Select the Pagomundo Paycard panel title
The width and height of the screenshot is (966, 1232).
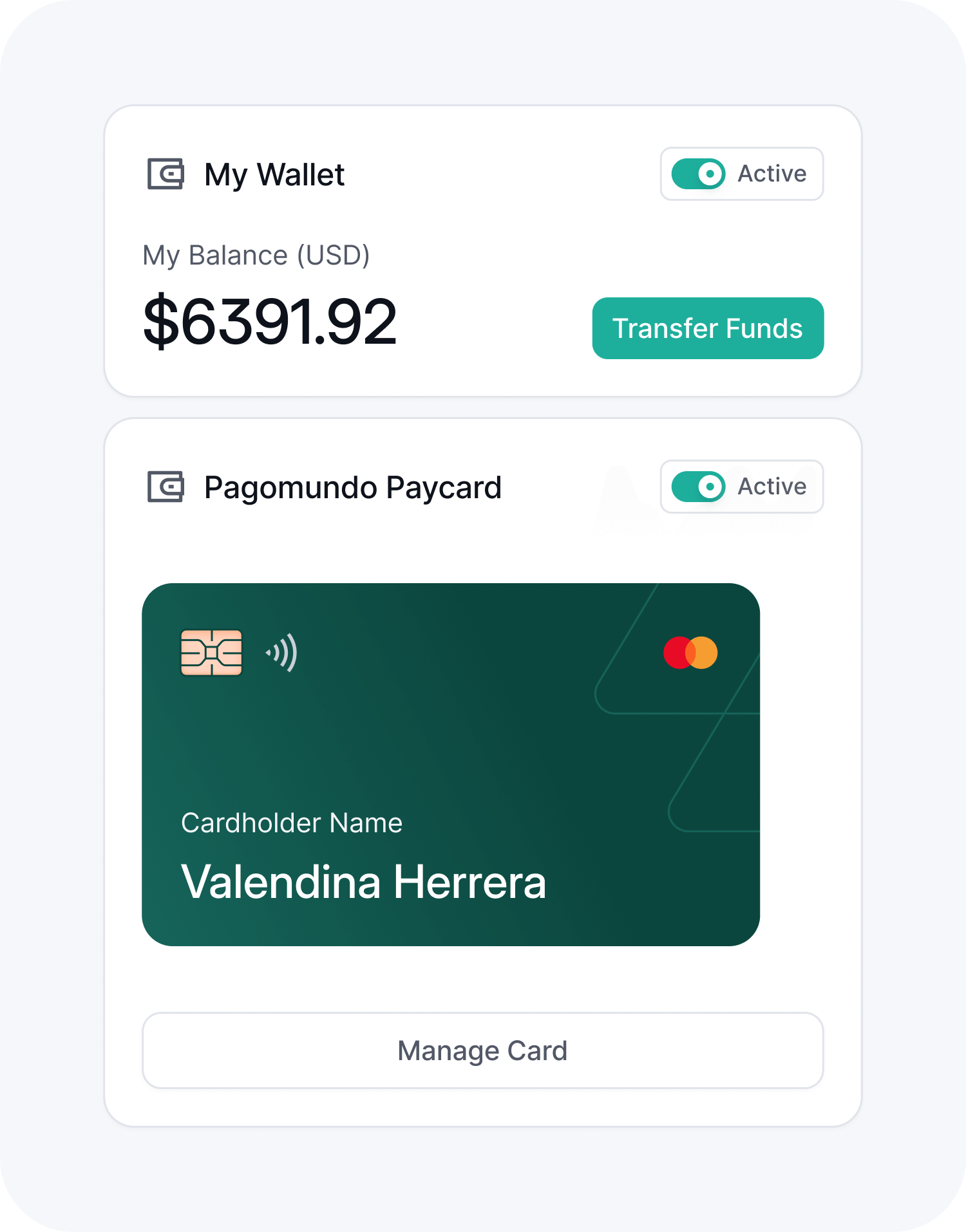click(353, 487)
